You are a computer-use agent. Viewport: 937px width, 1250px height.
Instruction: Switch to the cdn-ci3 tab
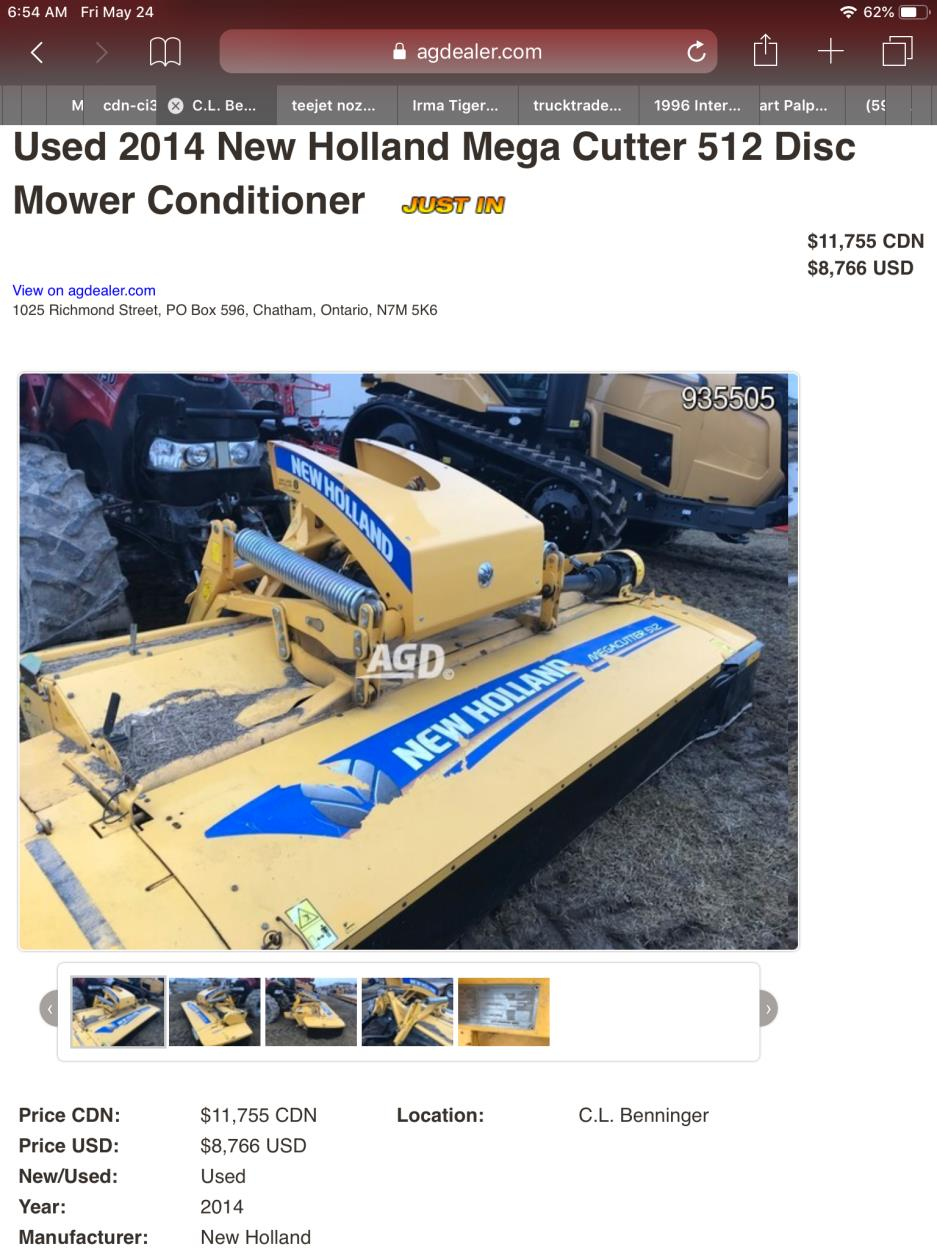129,105
